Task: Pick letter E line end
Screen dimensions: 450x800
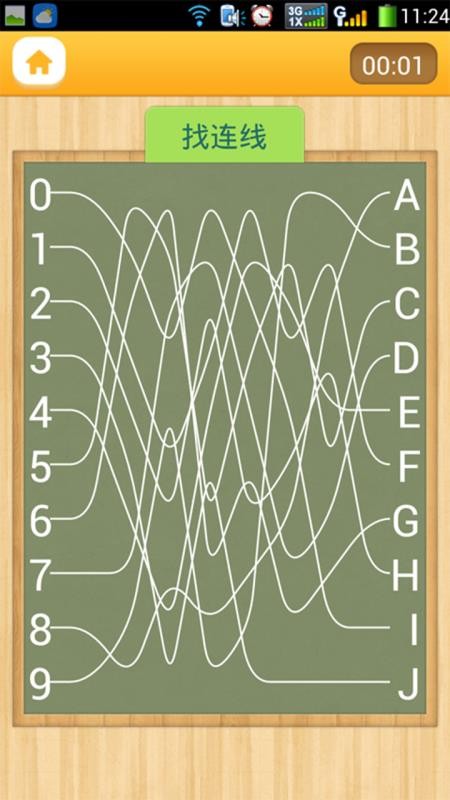Action: click(x=408, y=412)
